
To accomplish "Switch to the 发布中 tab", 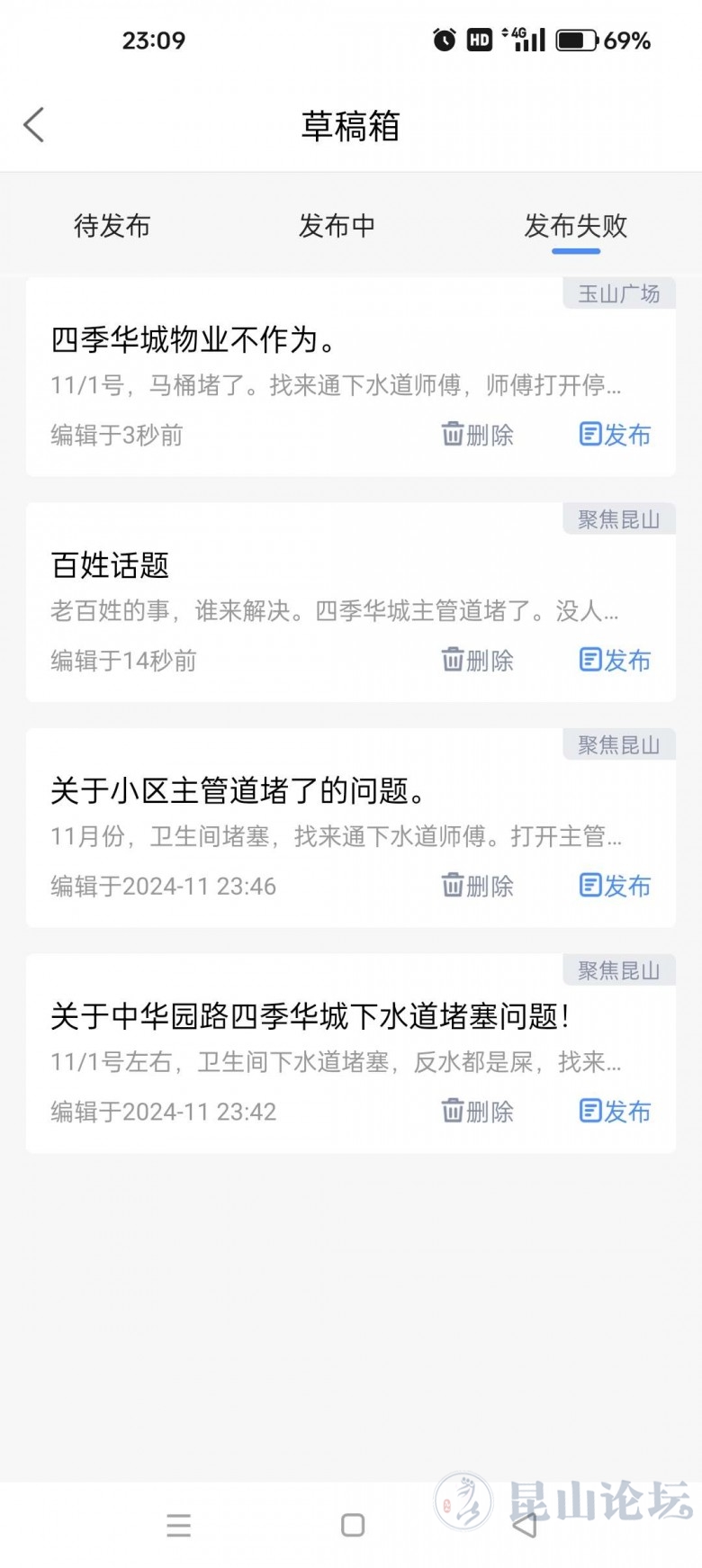I will point(337,226).
